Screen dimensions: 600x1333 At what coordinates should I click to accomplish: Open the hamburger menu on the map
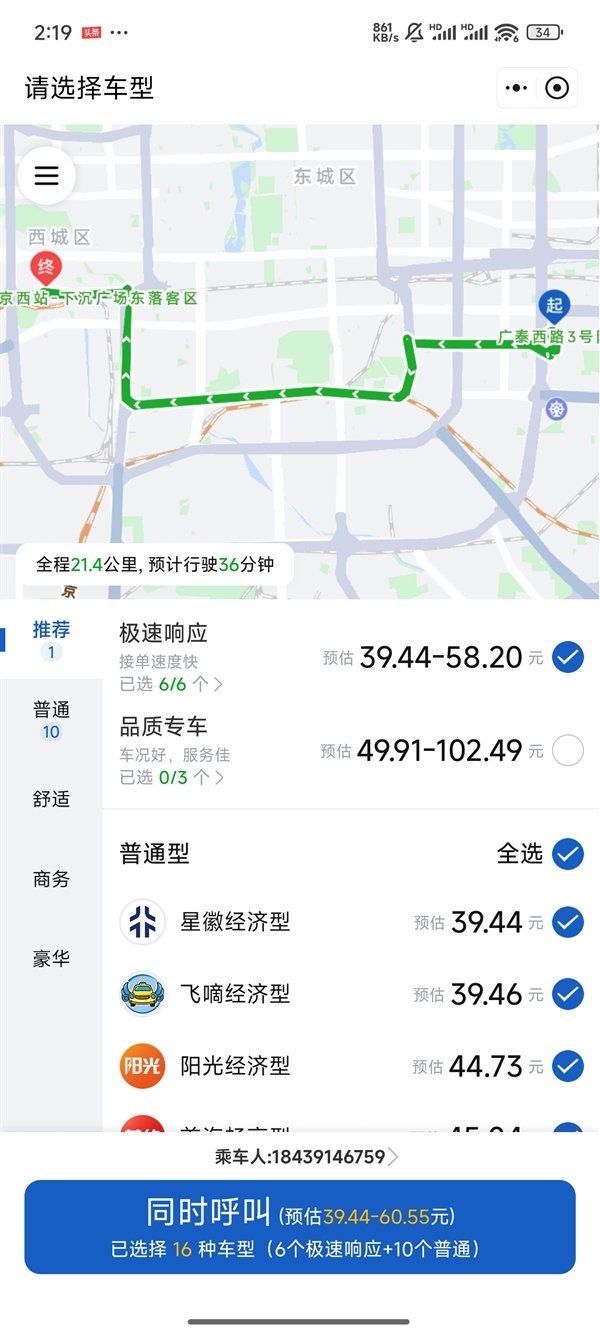click(x=46, y=176)
